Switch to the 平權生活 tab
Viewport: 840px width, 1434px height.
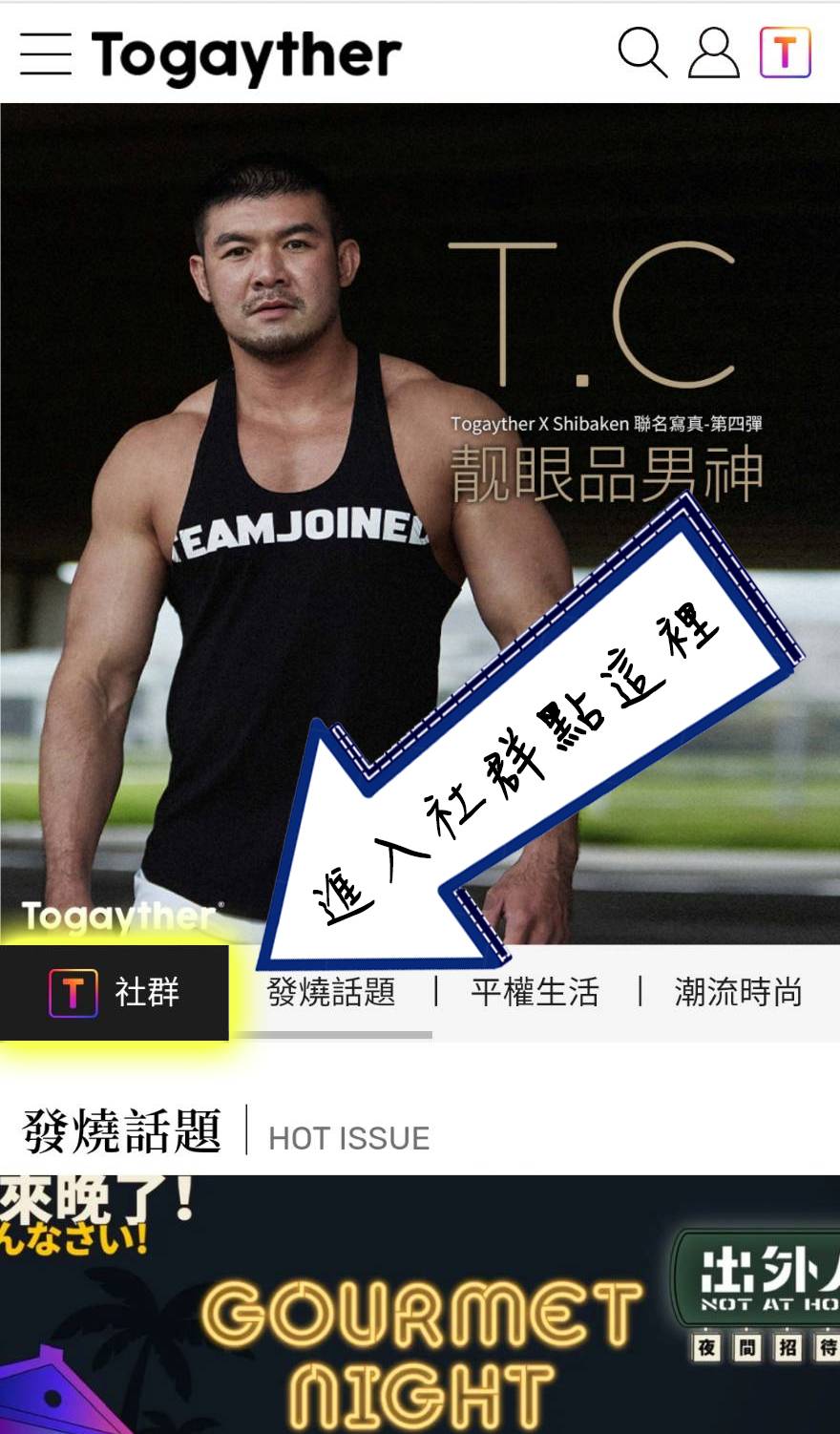click(x=535, y=992)
